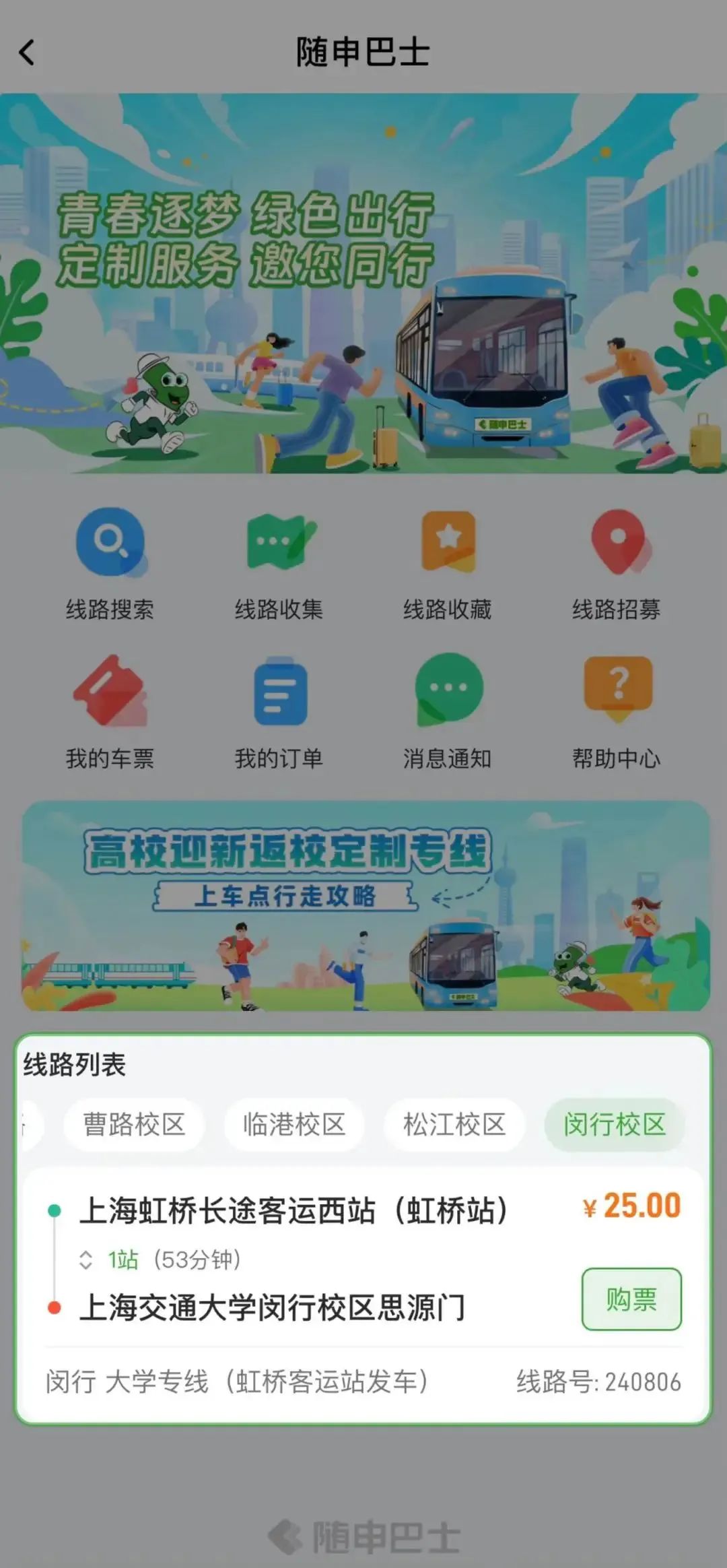This screenshot has height=1568, width=727.
Task: Tap 购票 to buy ticket
Action: pyautogui.click(x=631, y=1299)
